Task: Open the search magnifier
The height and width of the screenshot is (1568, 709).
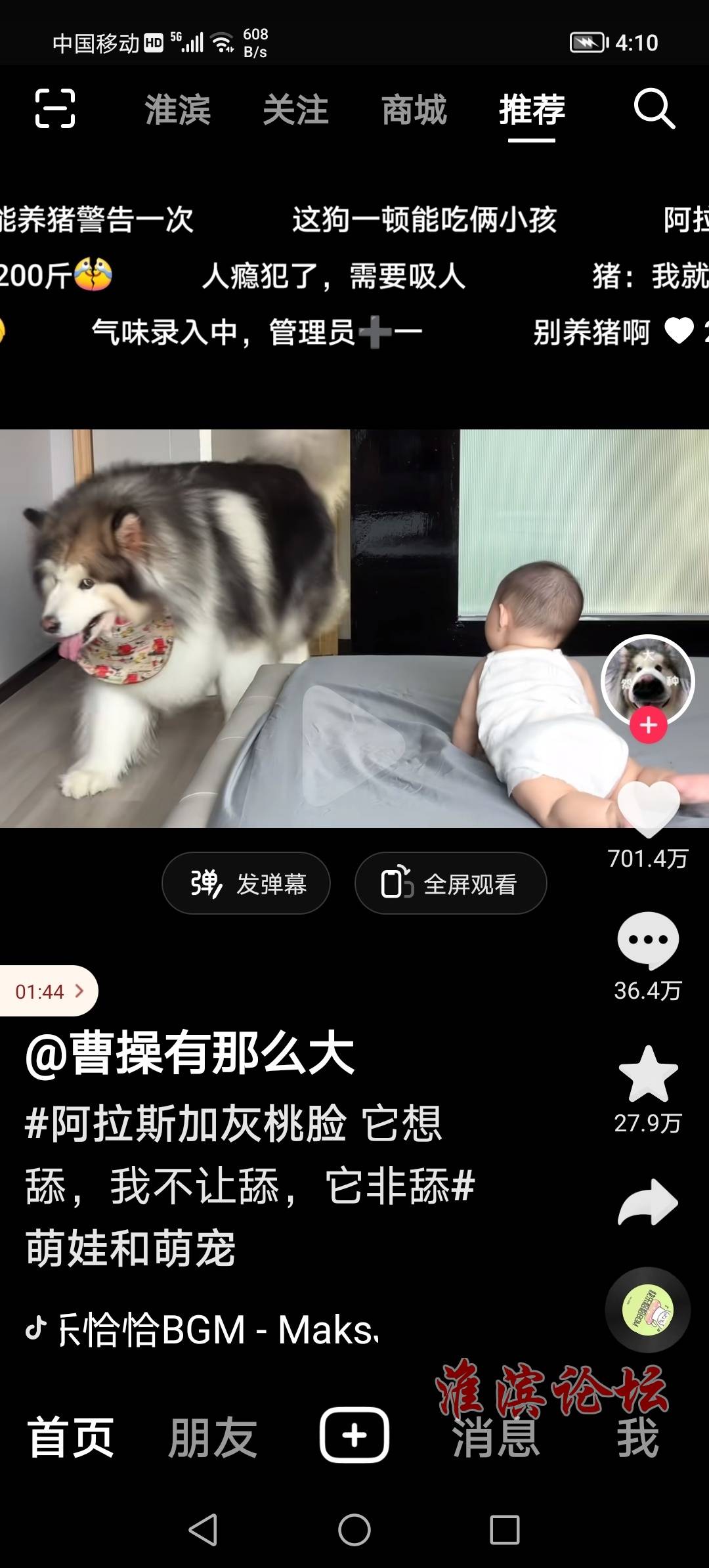Action: click(x=655, y=108)
